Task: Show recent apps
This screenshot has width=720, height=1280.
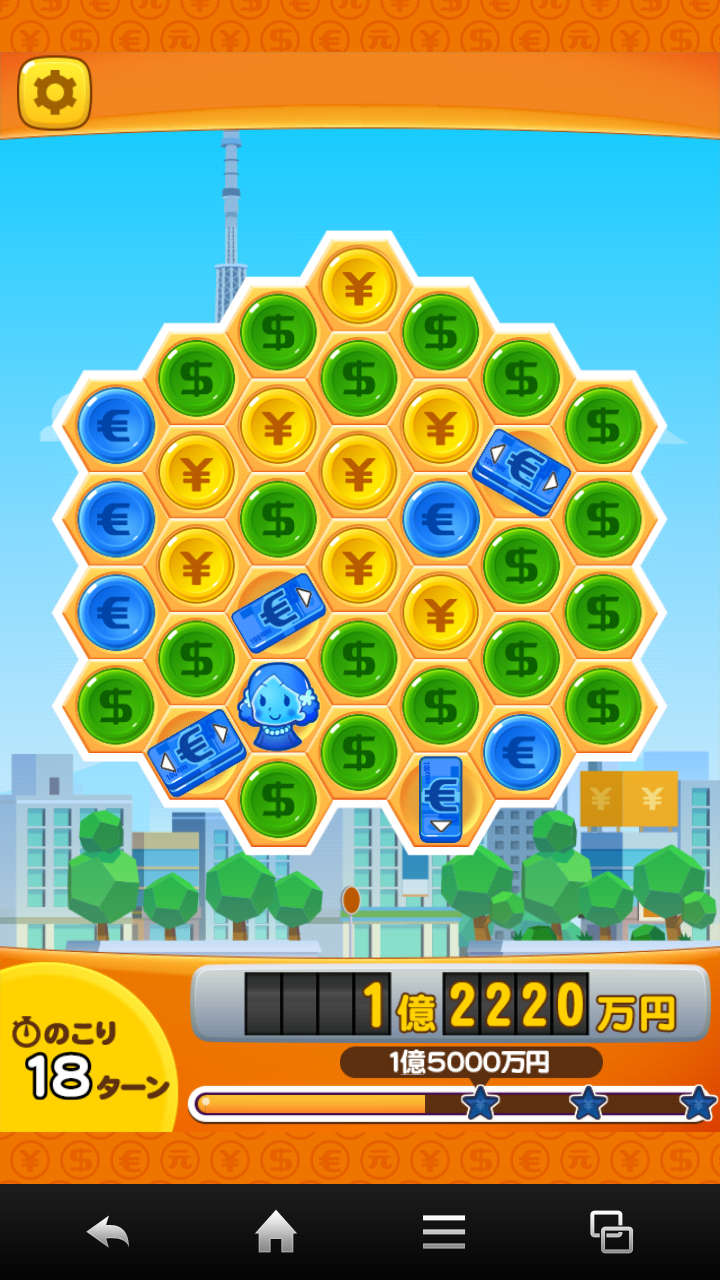Action: click(610, 1232)
